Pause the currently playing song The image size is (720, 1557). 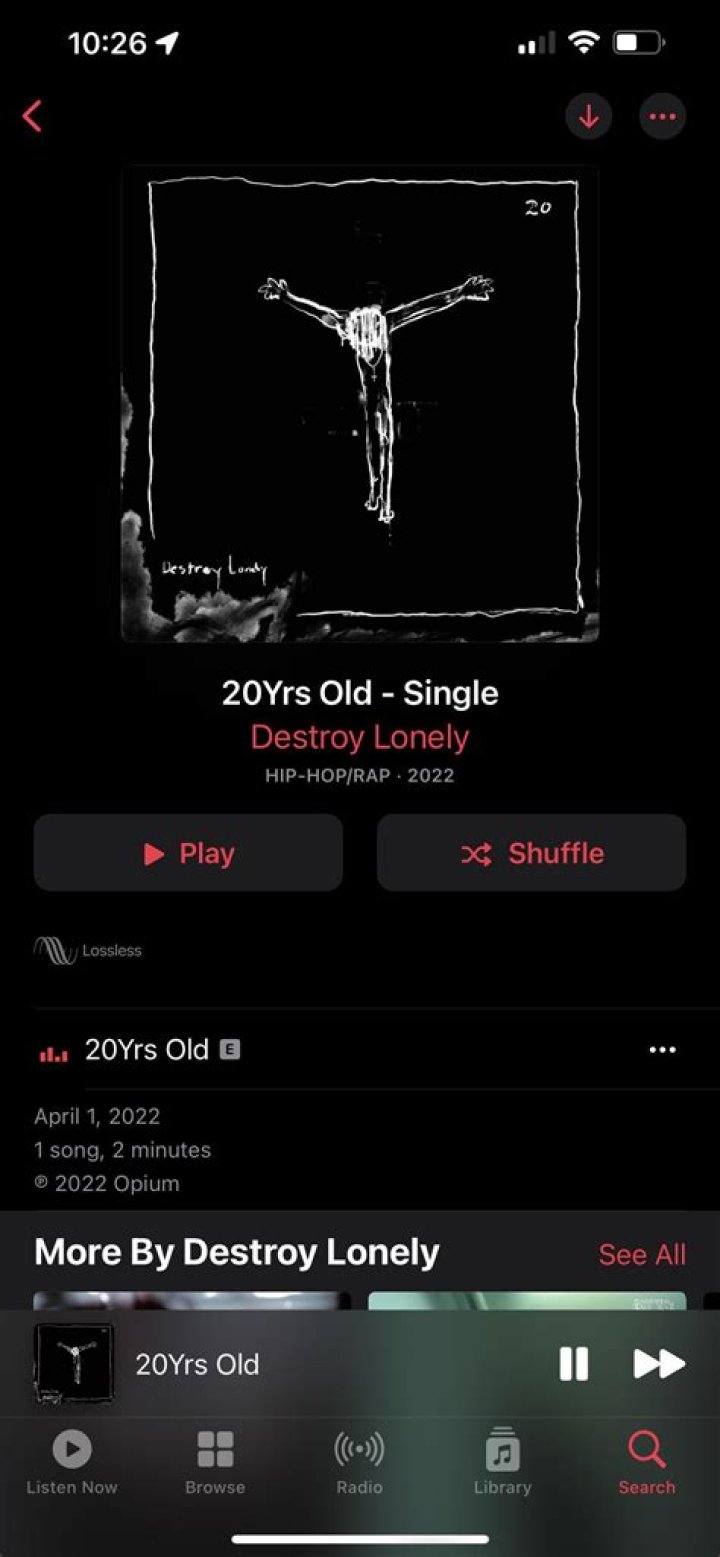point(574,1363)
